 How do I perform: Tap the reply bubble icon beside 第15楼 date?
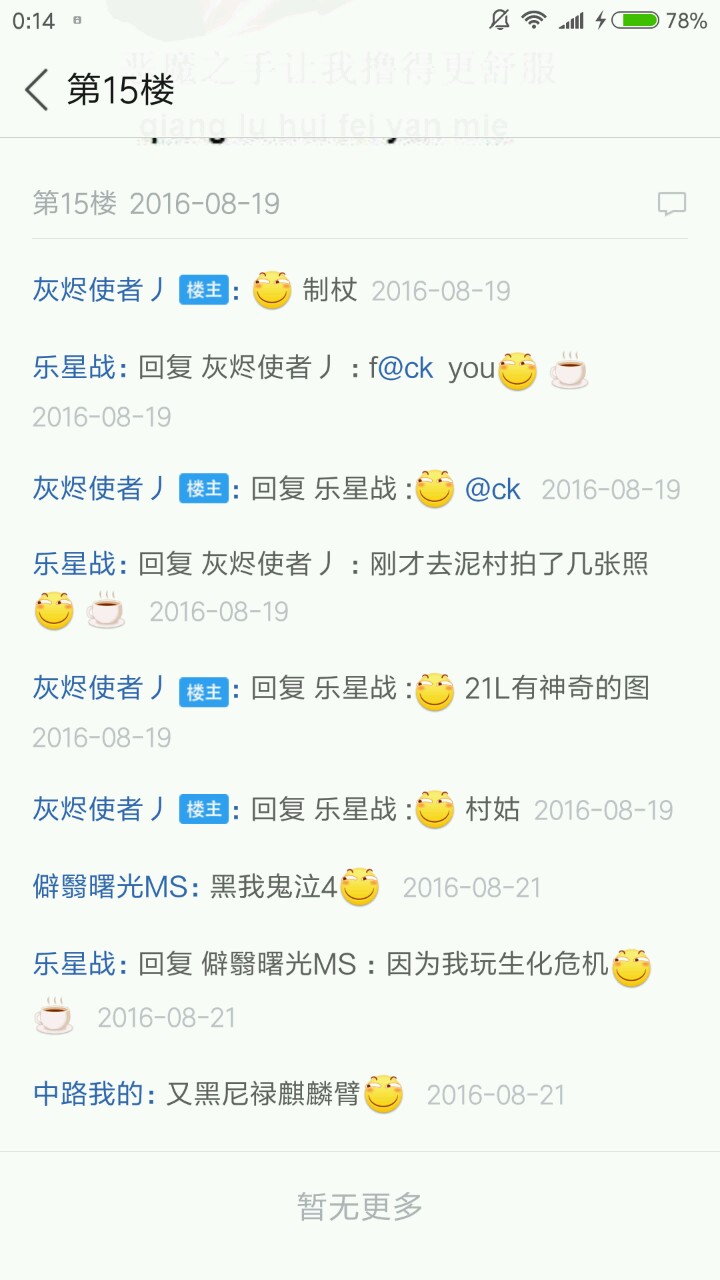(671, 204)
